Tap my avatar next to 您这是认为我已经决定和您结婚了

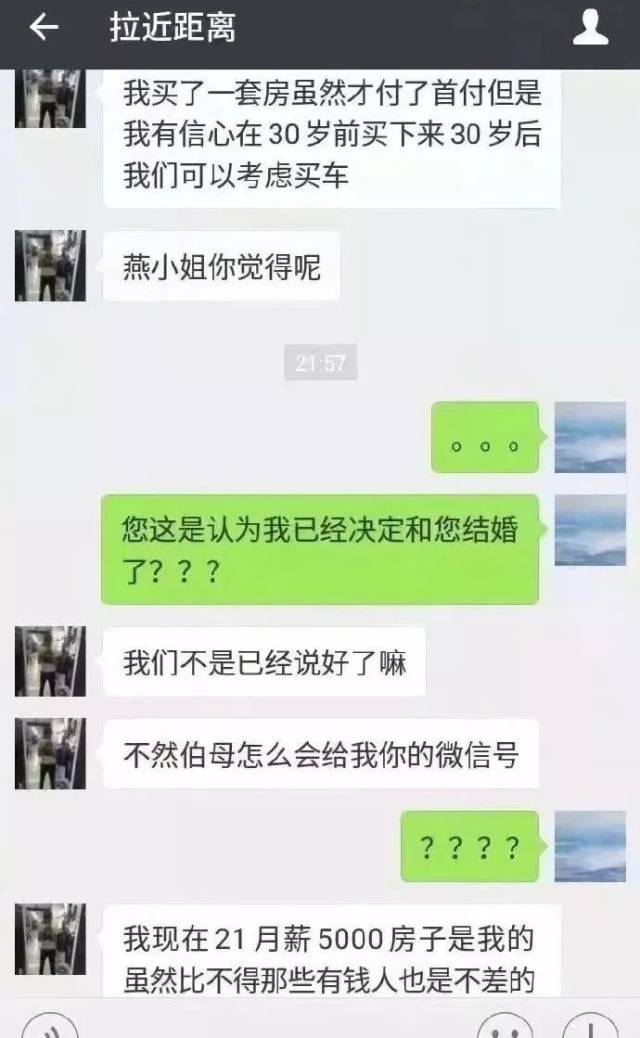coord(590,530)
